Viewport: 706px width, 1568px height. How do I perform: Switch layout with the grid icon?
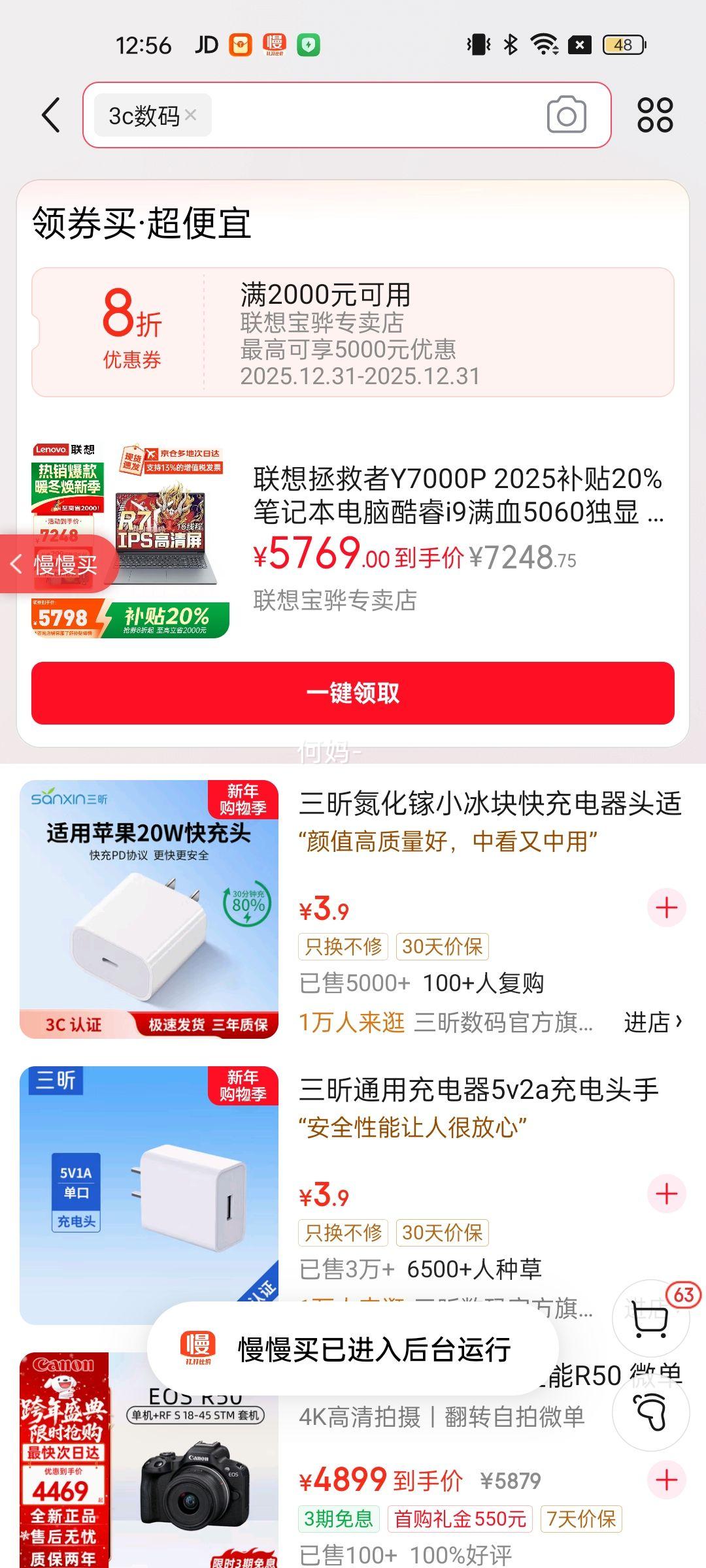(x=654, y=116)
